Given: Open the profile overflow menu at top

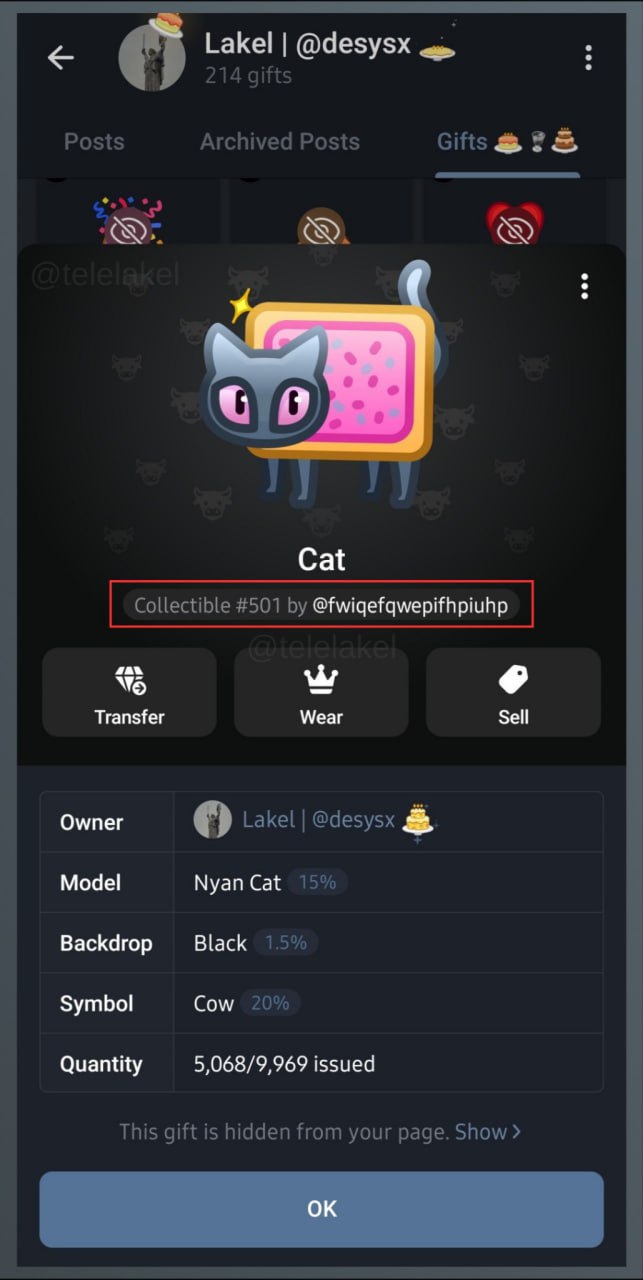Looking at the screenshot, I should click(x=588, y=58).
